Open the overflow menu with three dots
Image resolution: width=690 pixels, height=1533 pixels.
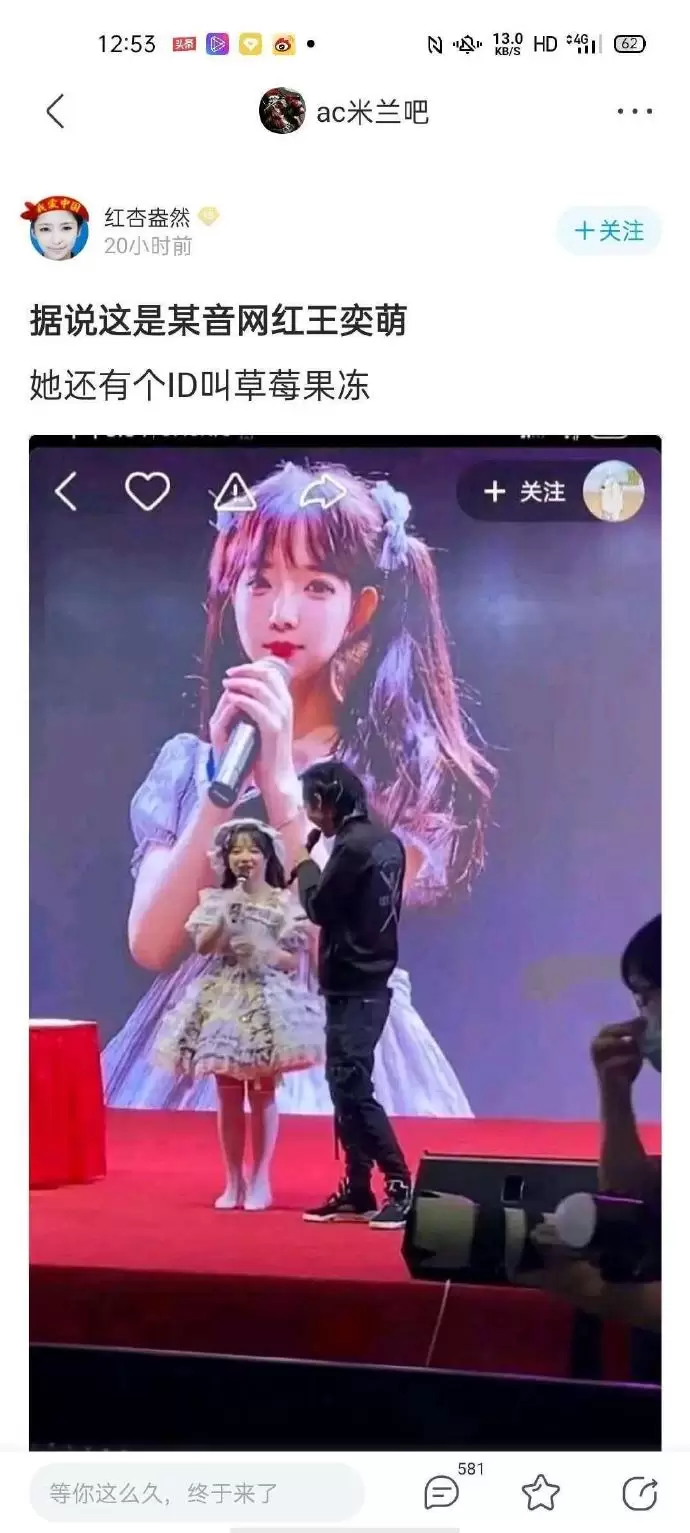634,112
